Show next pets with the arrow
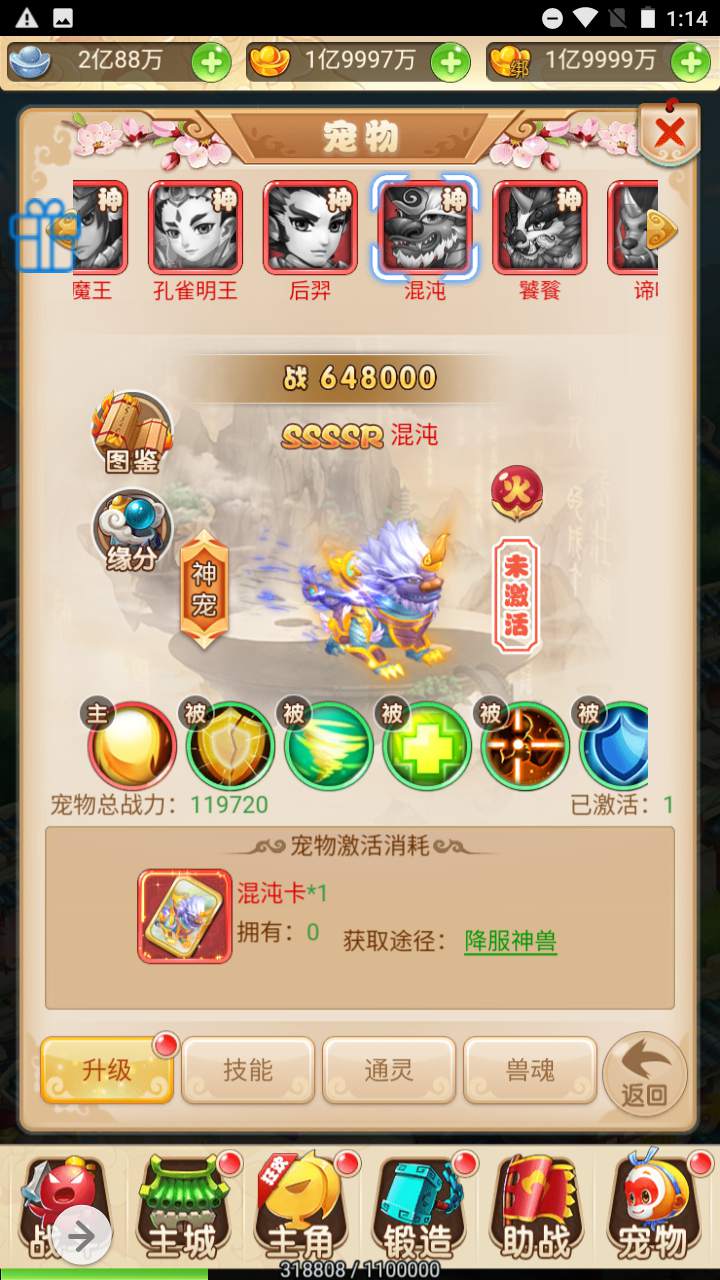The width and height of the screenshot is (720, 1280). [x=661, y=230]
